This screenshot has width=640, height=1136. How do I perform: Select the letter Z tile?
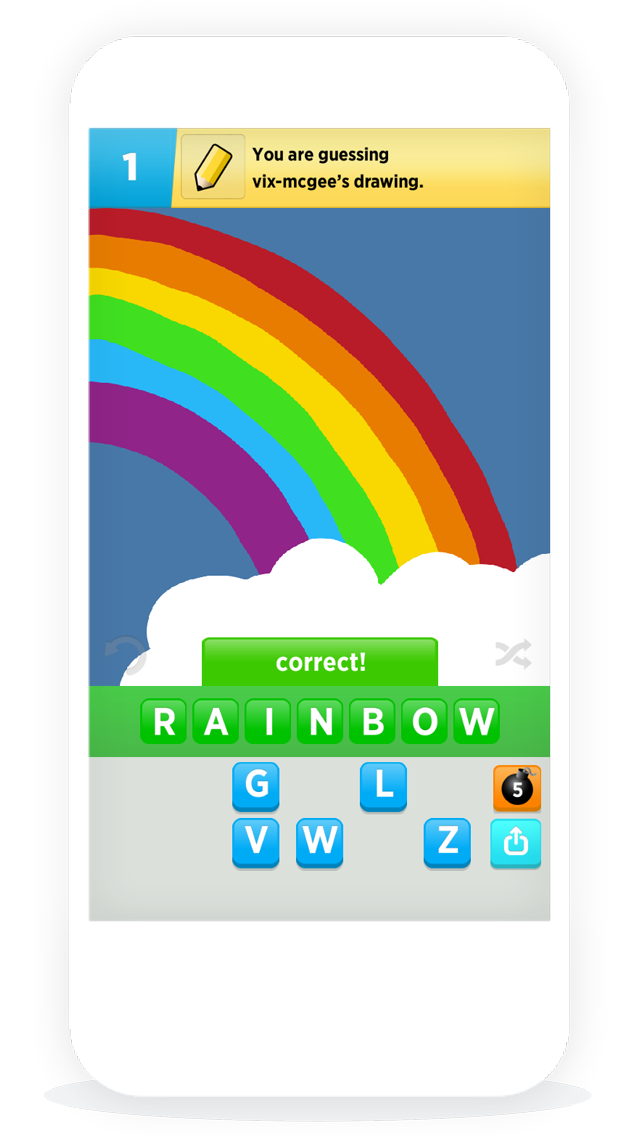point(447,842)
